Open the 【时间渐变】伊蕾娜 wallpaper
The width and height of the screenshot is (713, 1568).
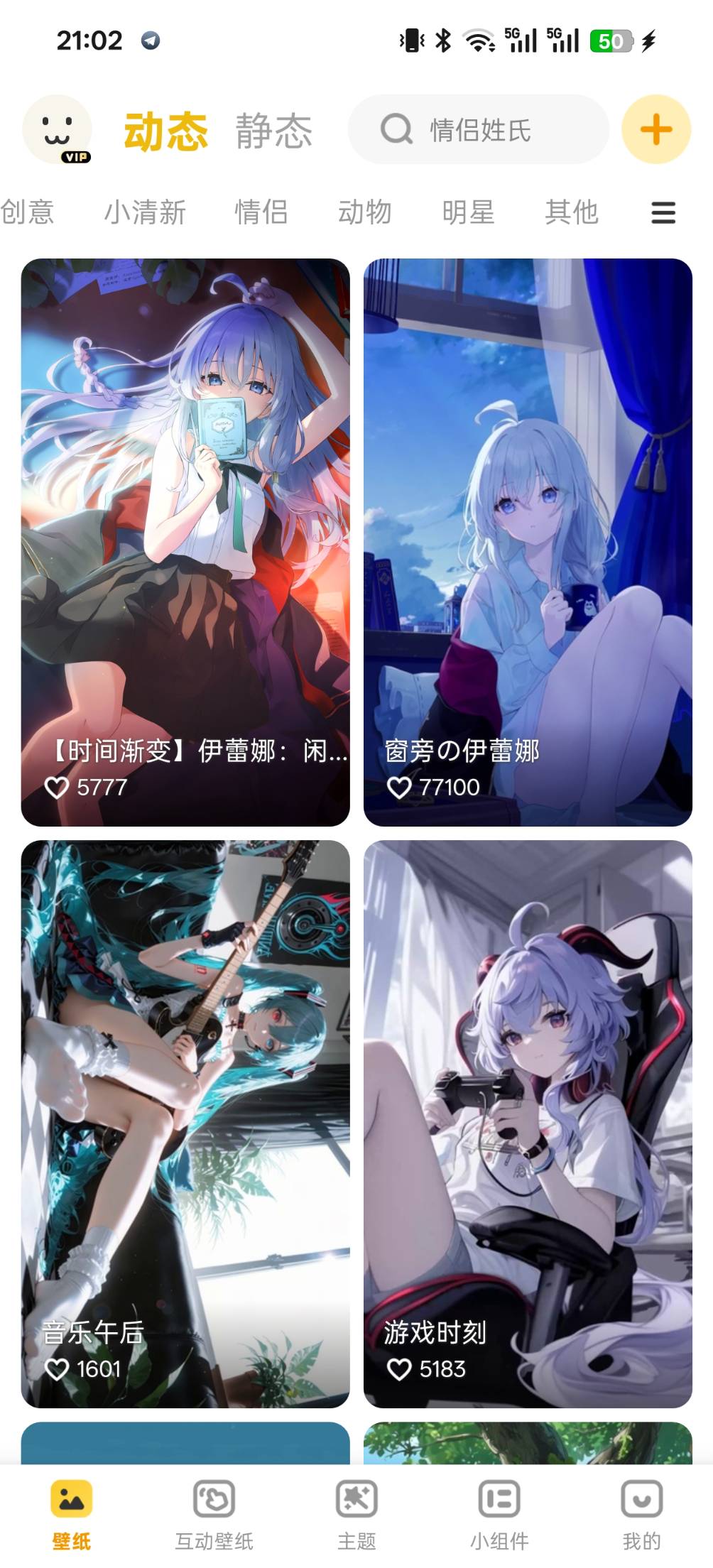click(185, 542)
